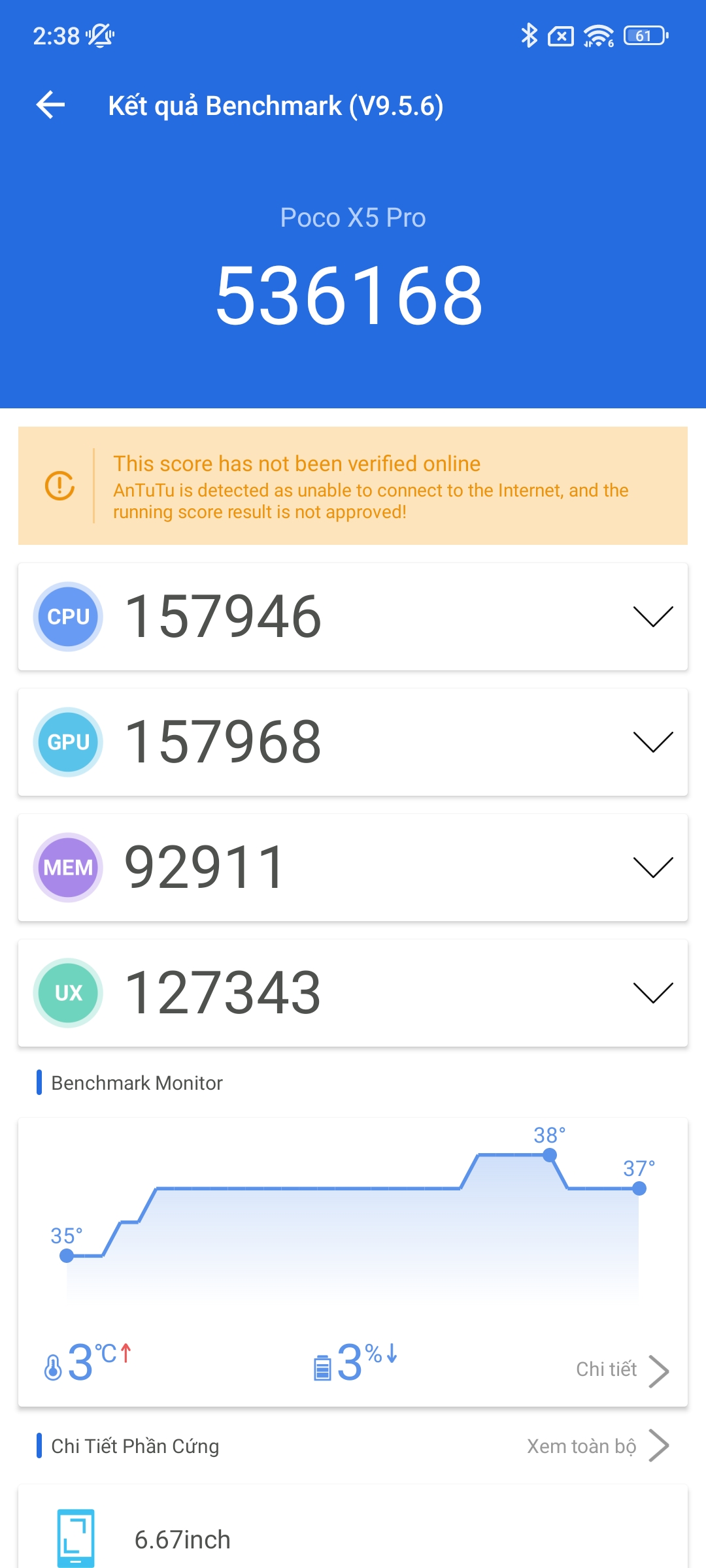Go back using the top-left arrow
Image resolution: width=706 pixels, height=1568 pixels.
pos(50,105)
